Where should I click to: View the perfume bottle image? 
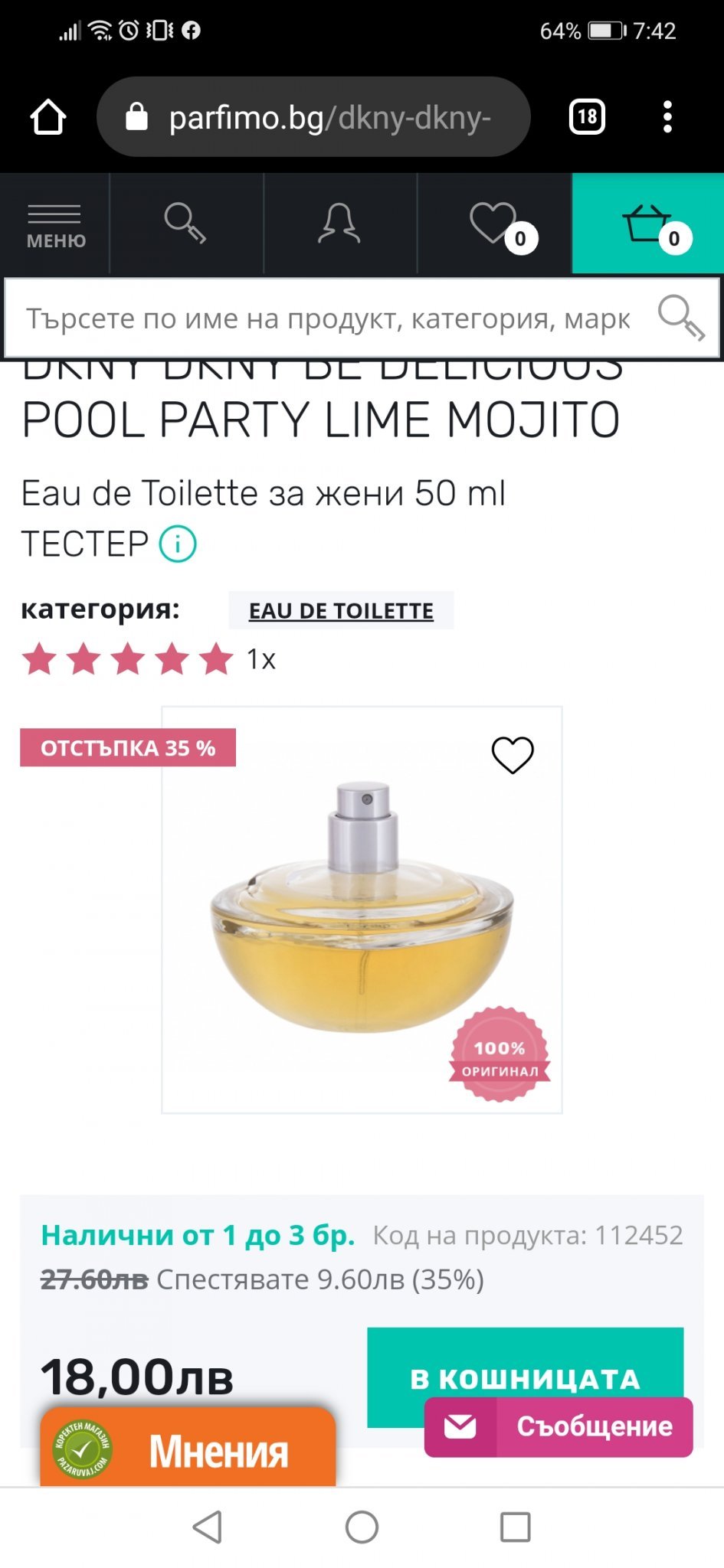click(x=362, y=911)
